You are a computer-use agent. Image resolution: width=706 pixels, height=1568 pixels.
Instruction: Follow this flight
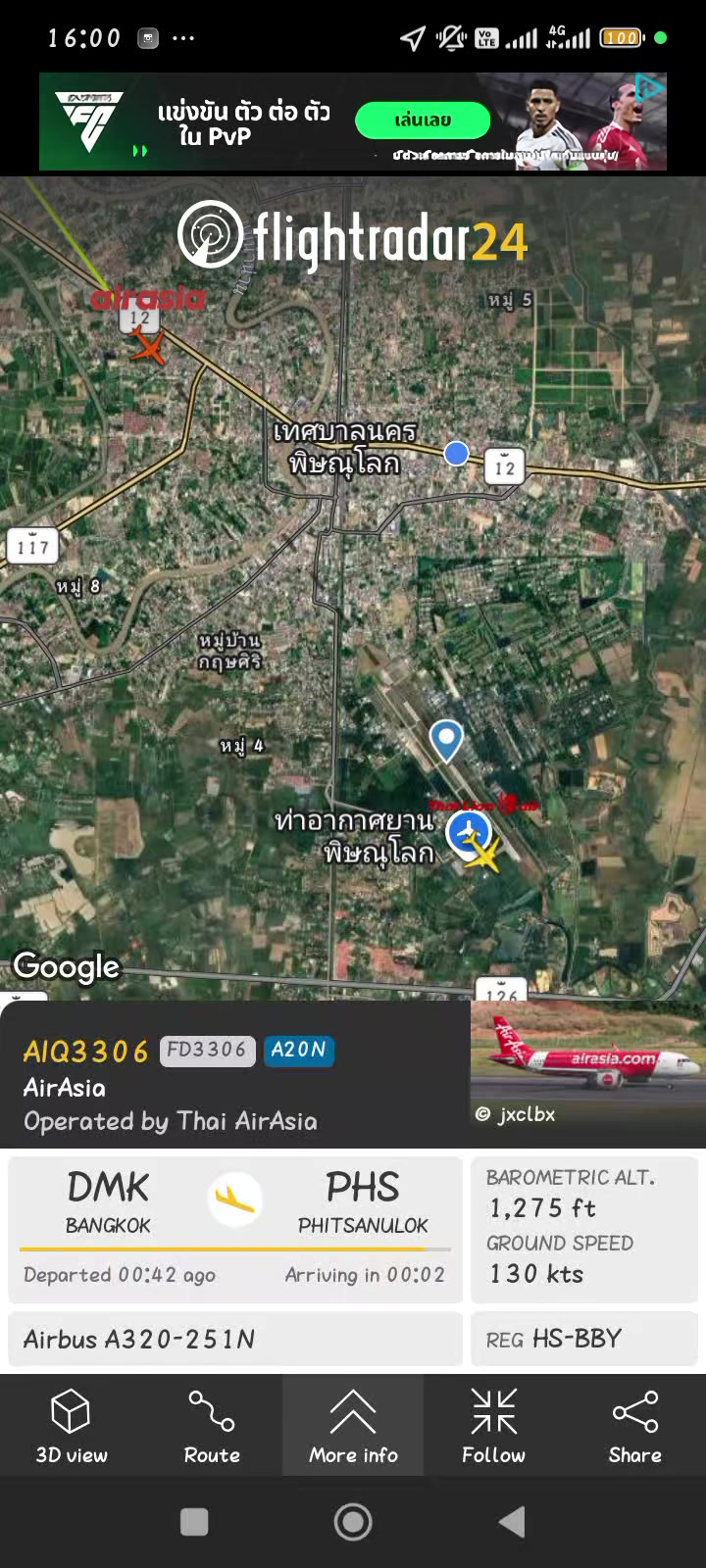[x=494, y=1425]
